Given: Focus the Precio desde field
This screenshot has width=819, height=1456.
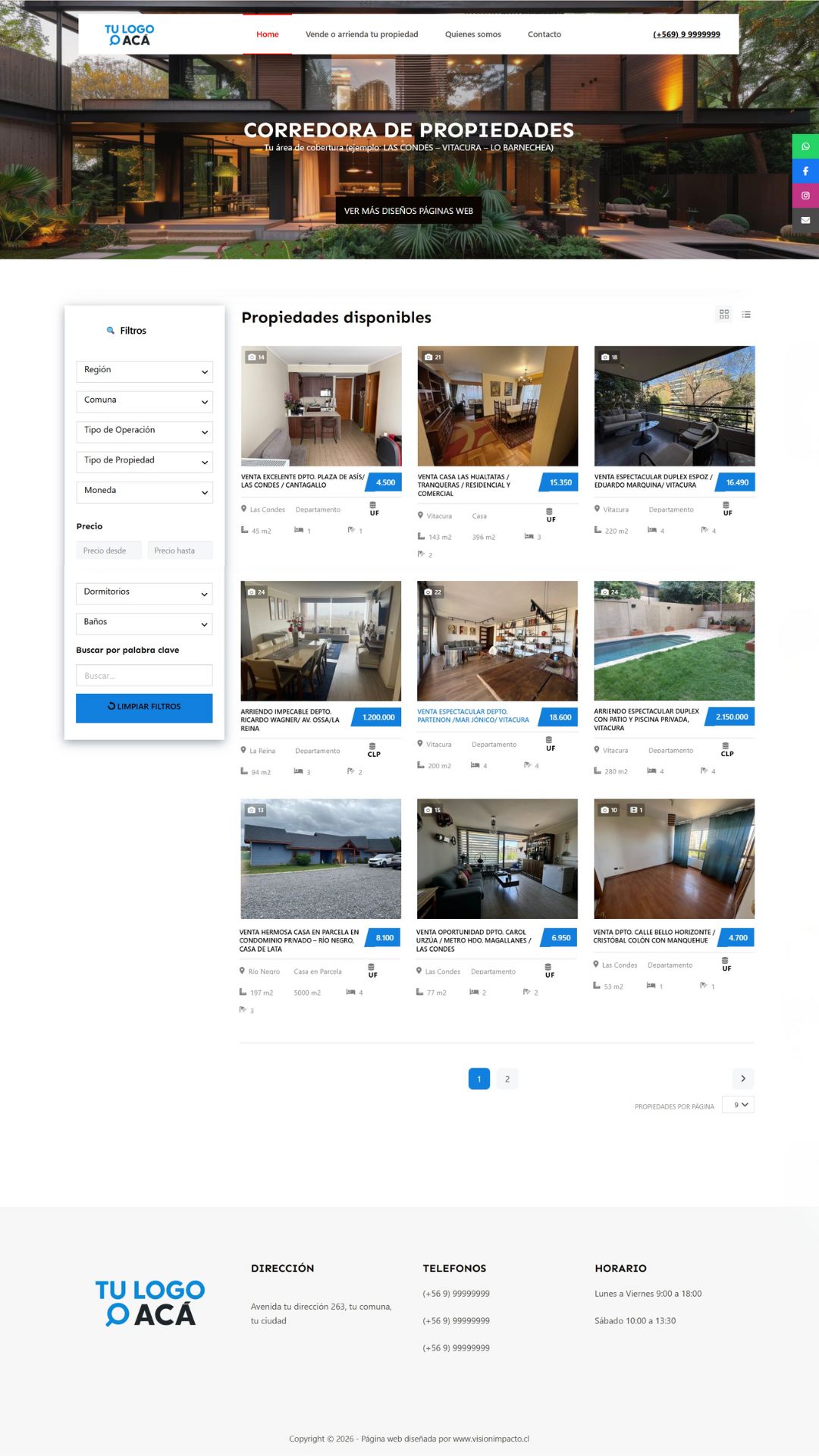Looking at the screenshot, I should click(108, 551).
